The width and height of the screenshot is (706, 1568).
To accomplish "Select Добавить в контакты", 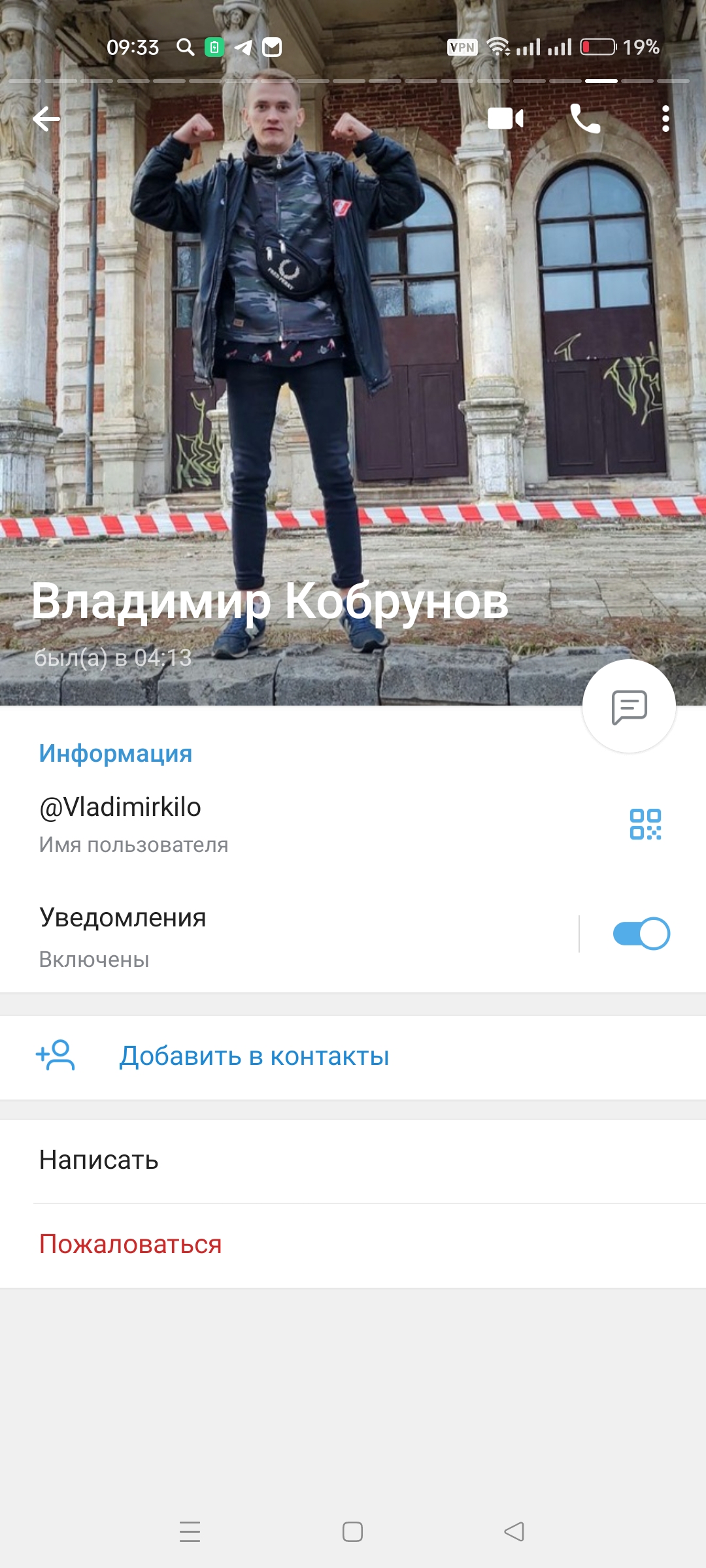I will click(x=254, y=1056).
